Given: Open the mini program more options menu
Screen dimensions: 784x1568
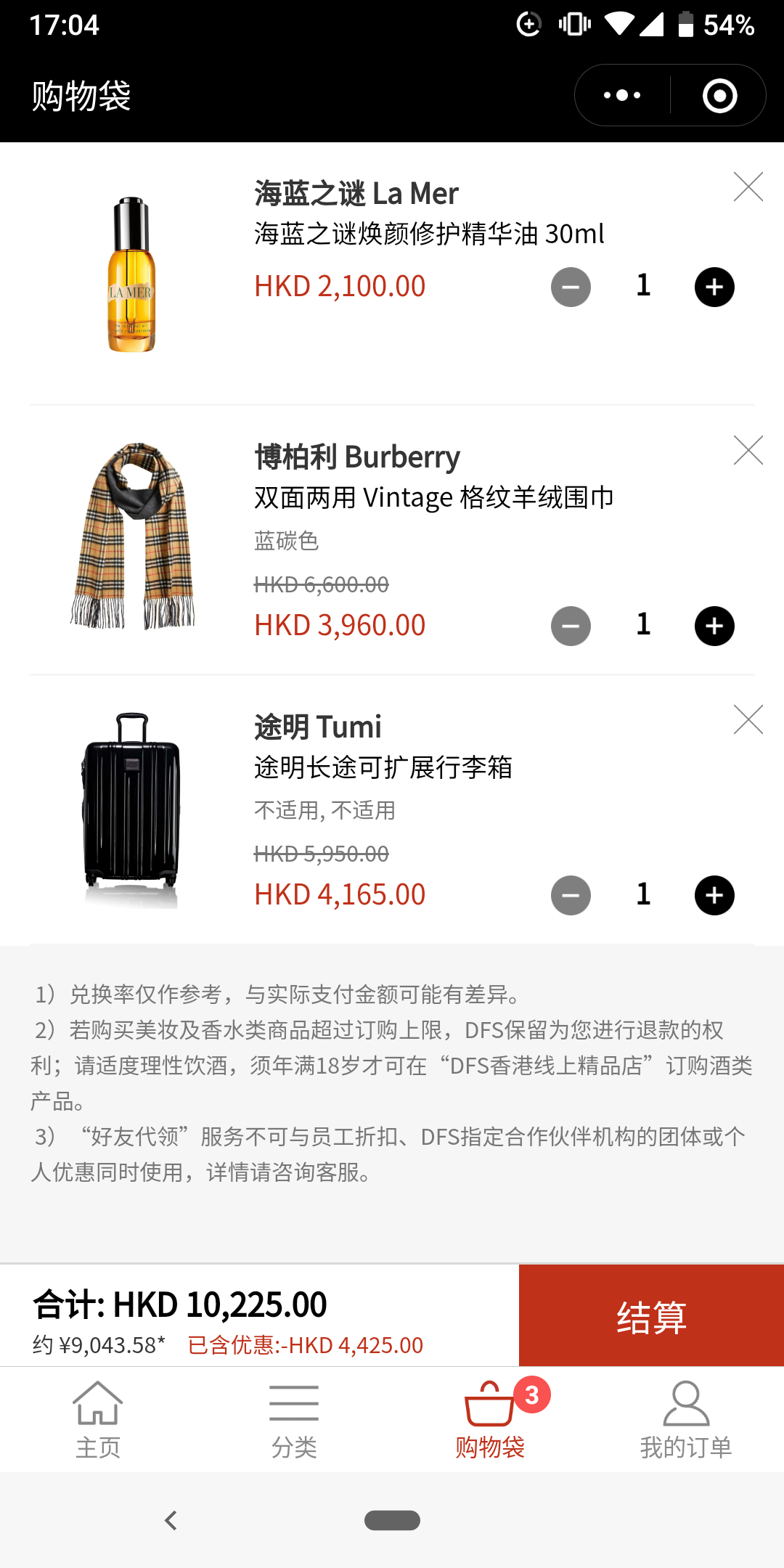Looking at the screenshot, I should tap(622, 96).
